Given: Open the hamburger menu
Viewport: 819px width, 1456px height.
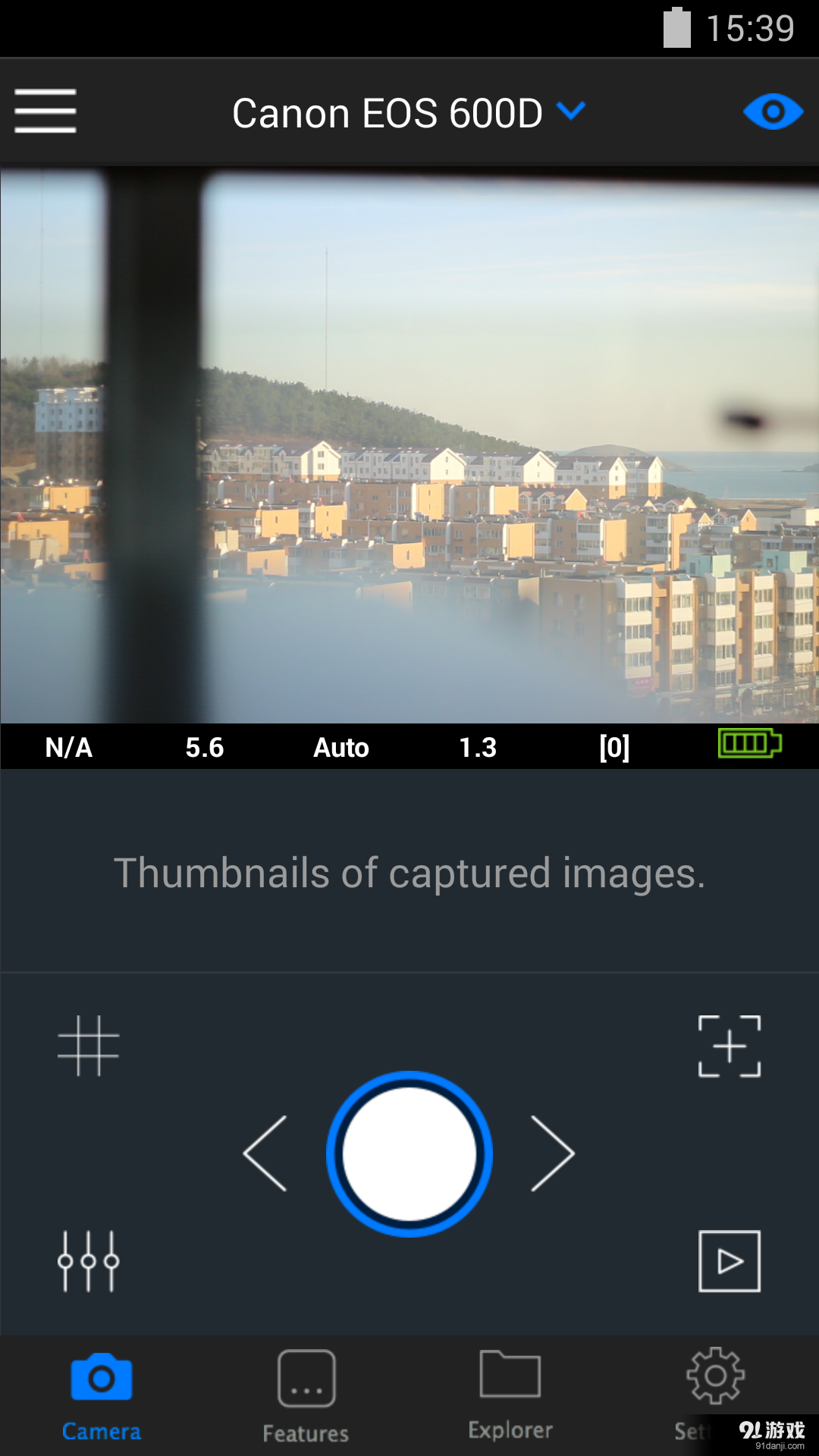Looking at the screenshot, I should (45, 111).
